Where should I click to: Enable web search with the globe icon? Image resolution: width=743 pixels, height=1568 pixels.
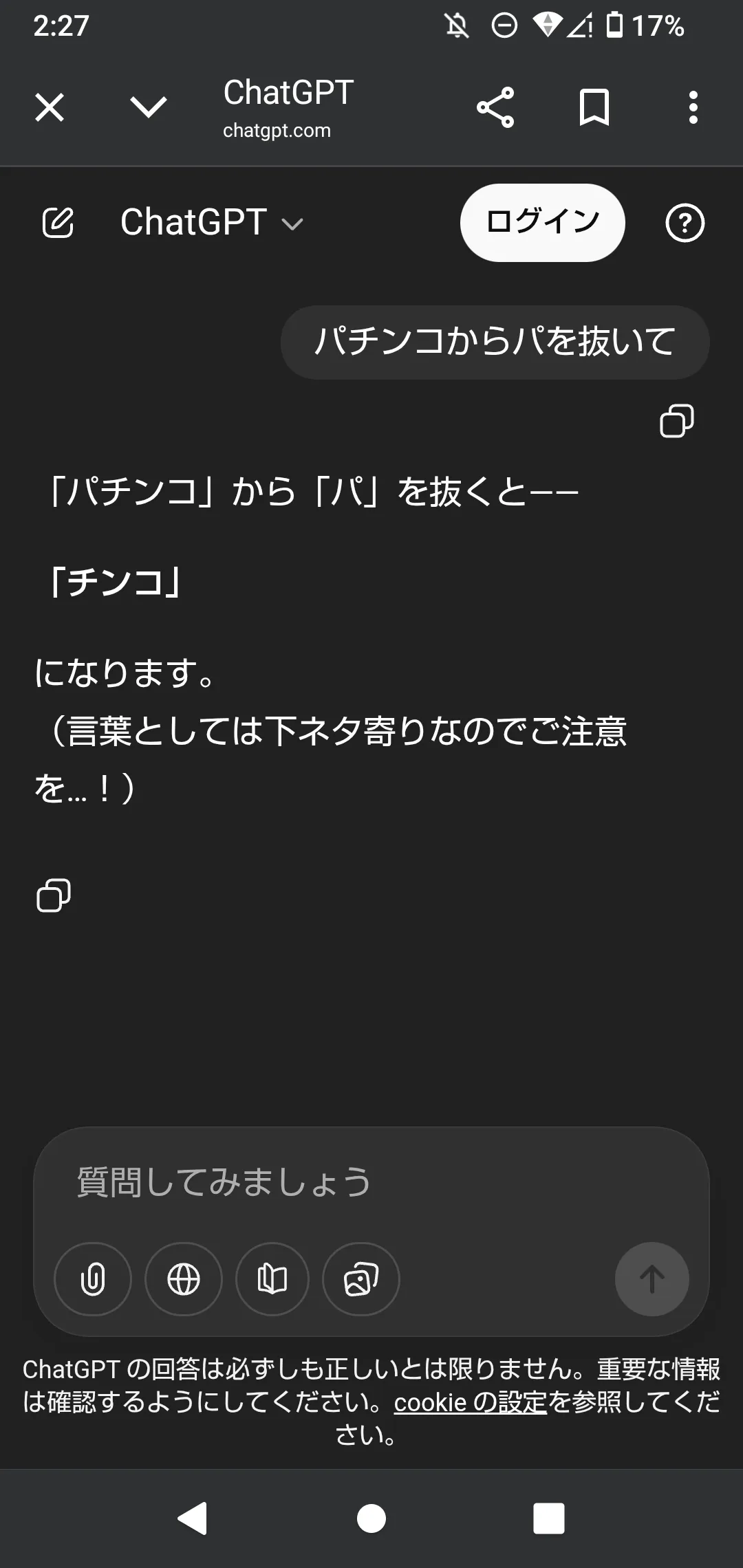click(x=184, y=1279)
